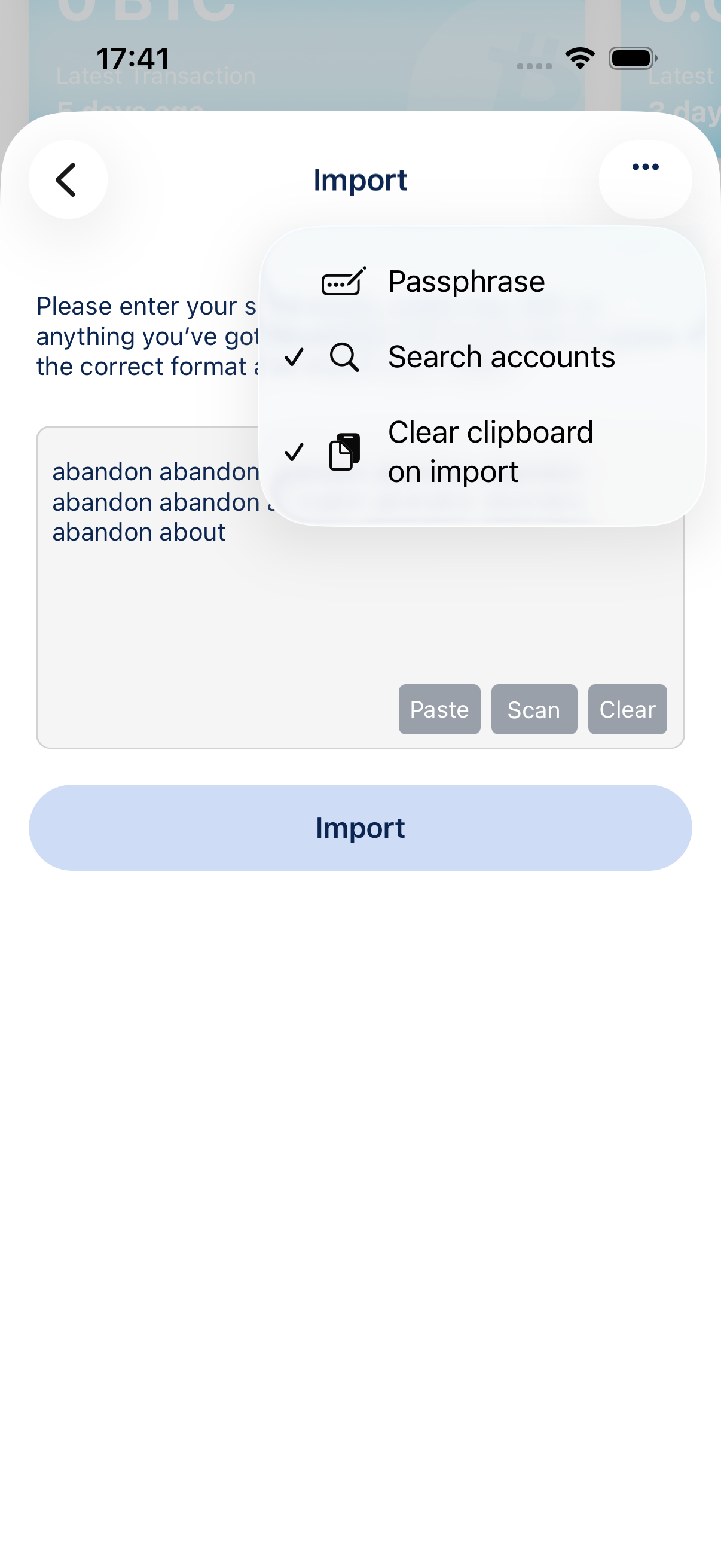721x1568 pixels.
Task: Select the Passphrase menu option
Action: pos(482,281)
